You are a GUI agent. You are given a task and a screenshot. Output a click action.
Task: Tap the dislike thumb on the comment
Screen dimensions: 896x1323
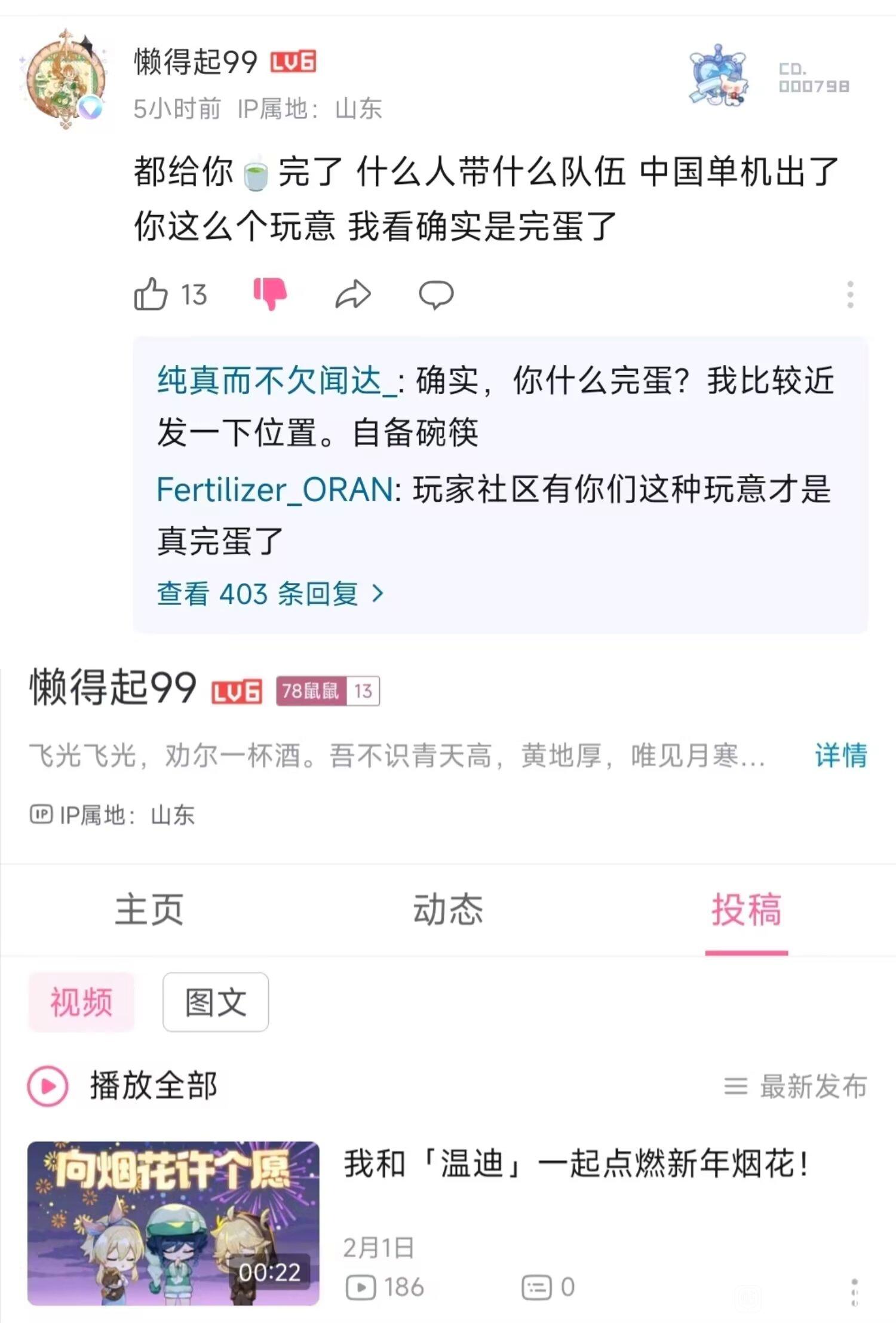pos(270,294)
